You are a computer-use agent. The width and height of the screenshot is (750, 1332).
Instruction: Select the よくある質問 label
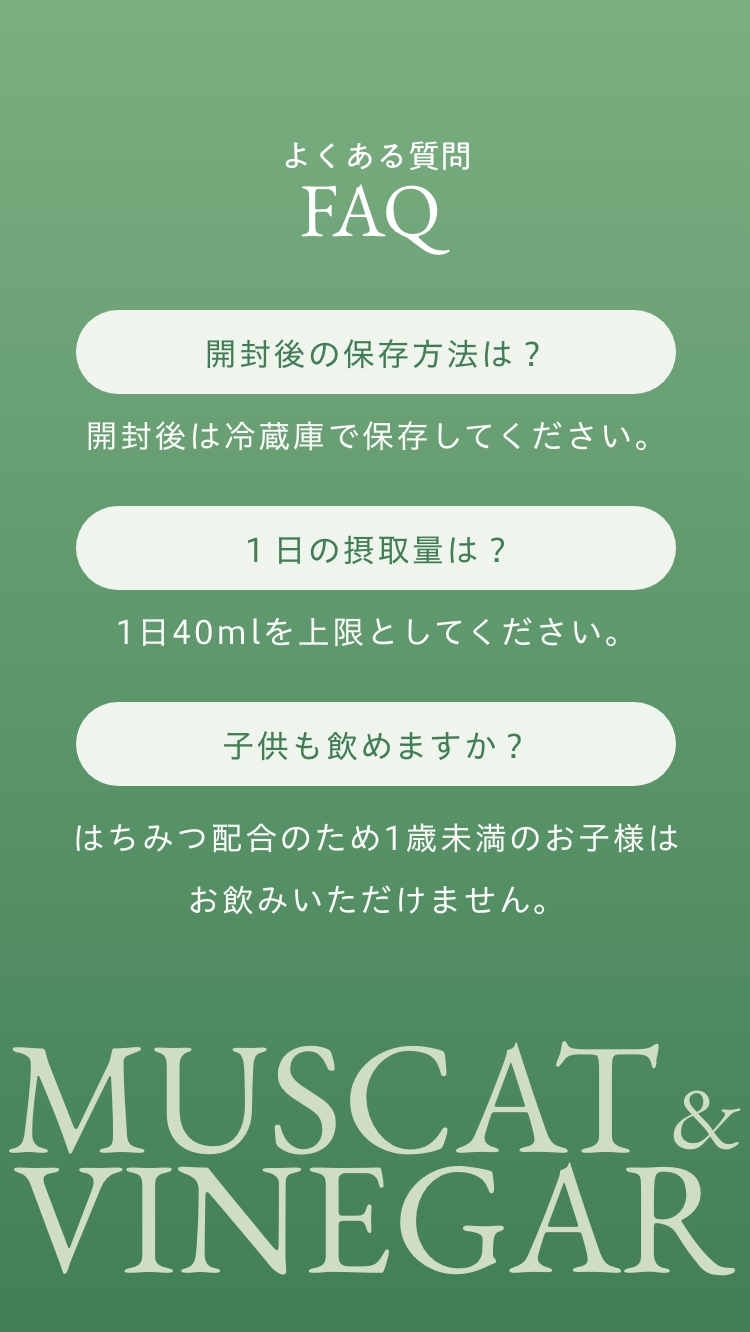click(375, 156)
